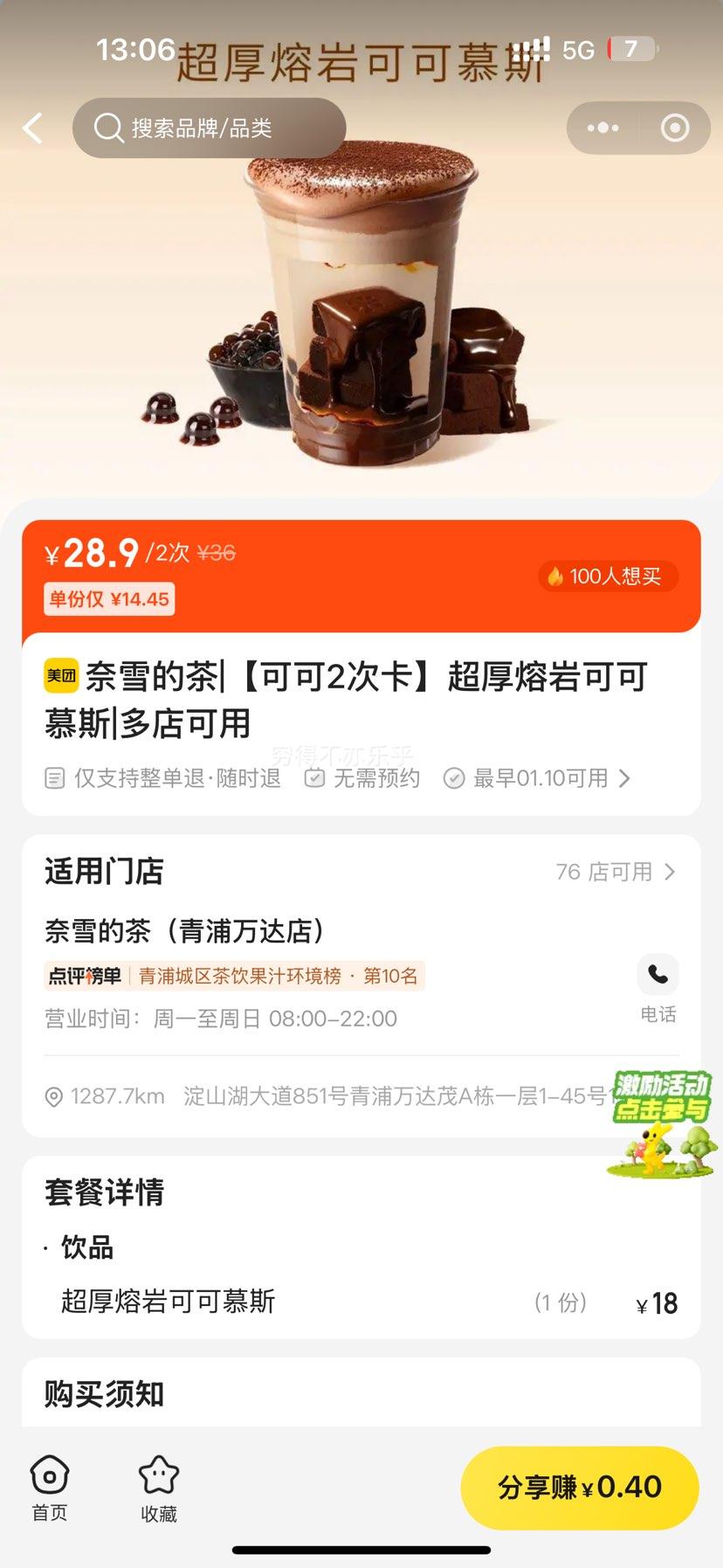Tap the back arrow to return
This screenshot has width=723, height=1568.
(32, 128)
